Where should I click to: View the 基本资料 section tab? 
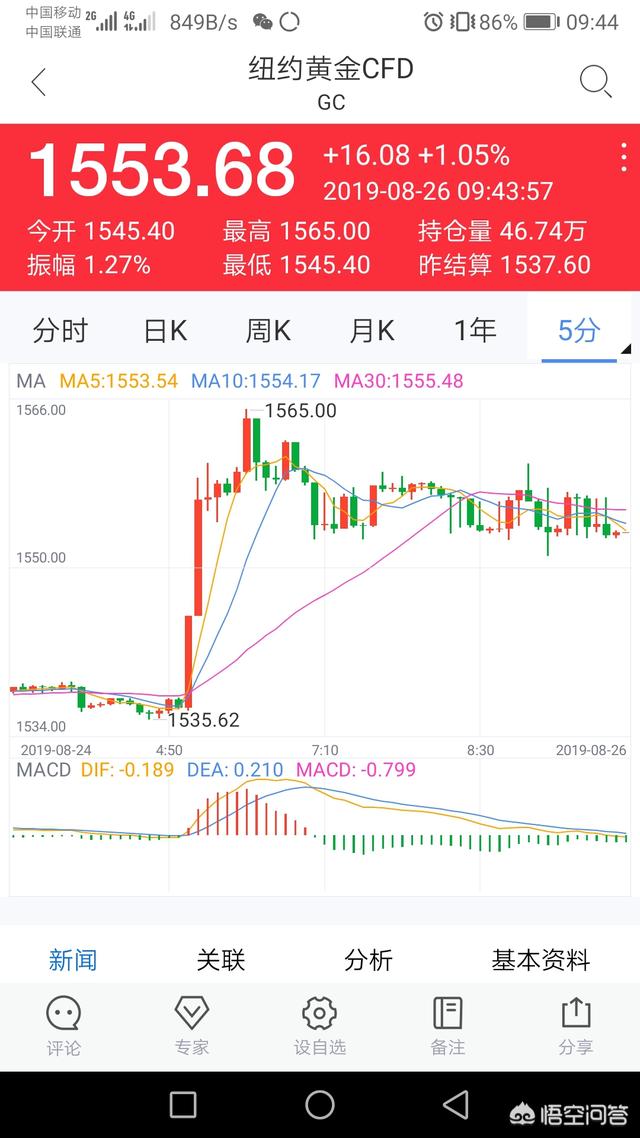pos(541,960)
